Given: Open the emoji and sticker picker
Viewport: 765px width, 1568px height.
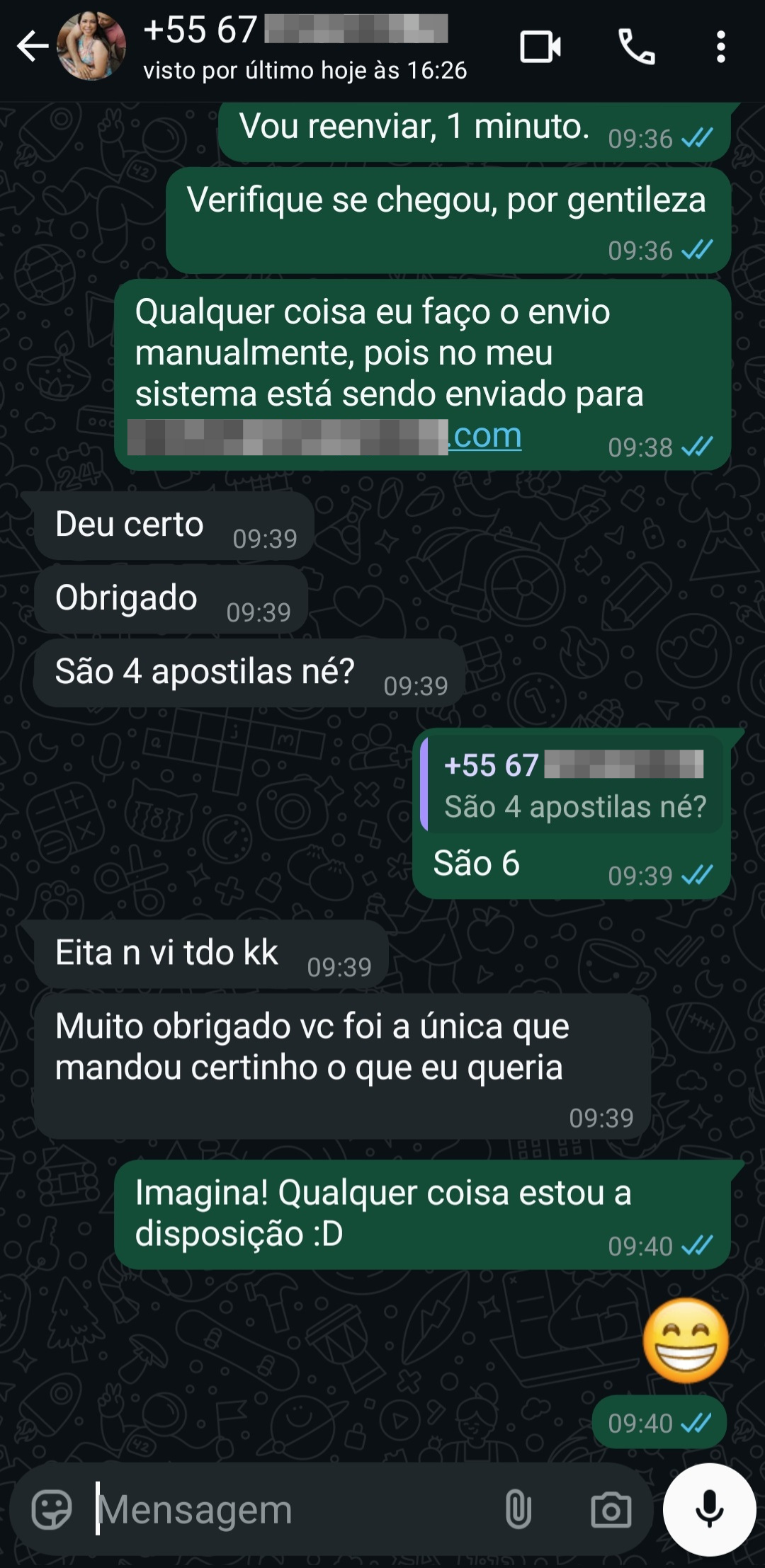Looking at the screenshot, I should 53,1509.
